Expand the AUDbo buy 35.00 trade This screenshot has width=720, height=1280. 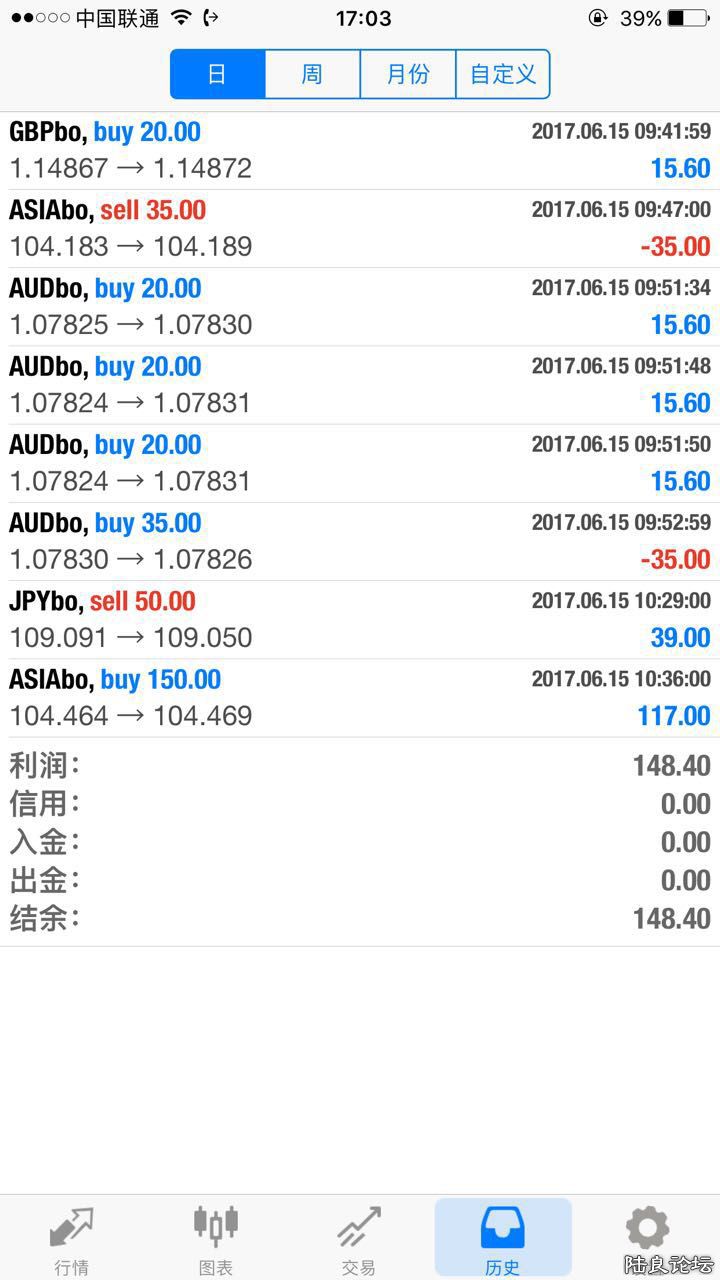(x=360, y=541)
